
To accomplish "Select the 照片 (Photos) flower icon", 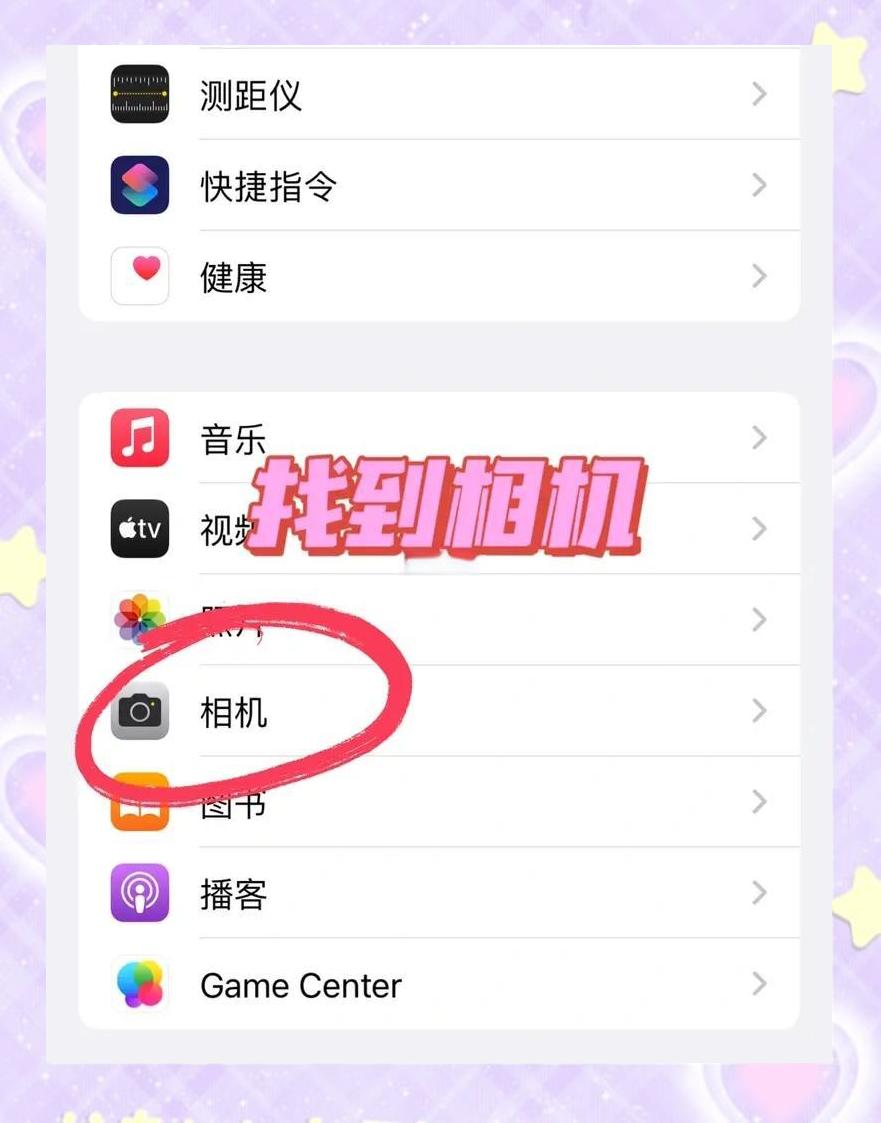I will pyautogui.click(x=139, y=619).
